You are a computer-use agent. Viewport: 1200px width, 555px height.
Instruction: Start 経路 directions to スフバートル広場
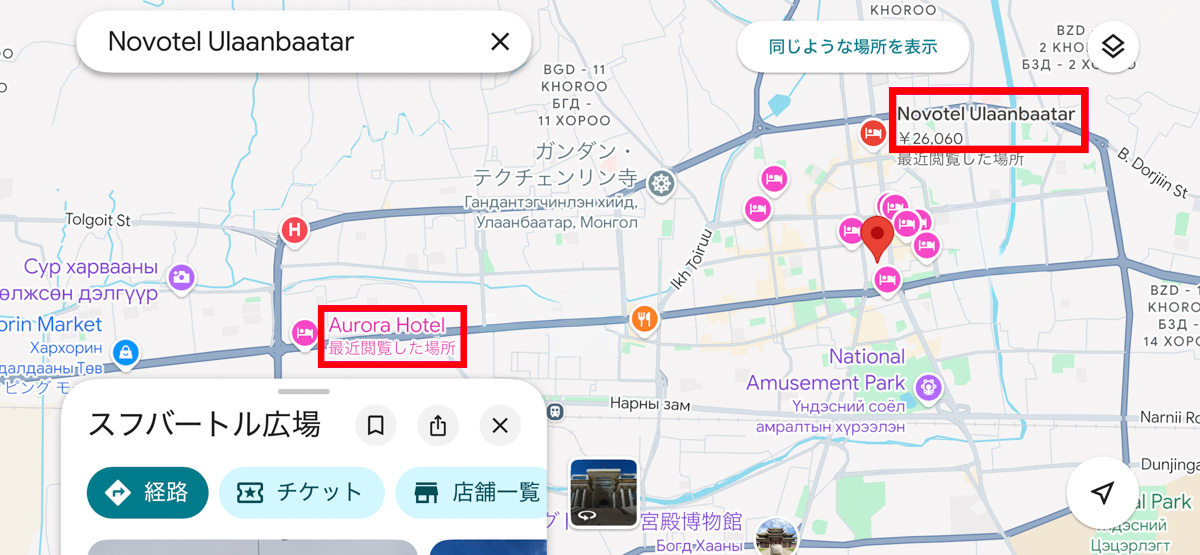coord(148,492)
